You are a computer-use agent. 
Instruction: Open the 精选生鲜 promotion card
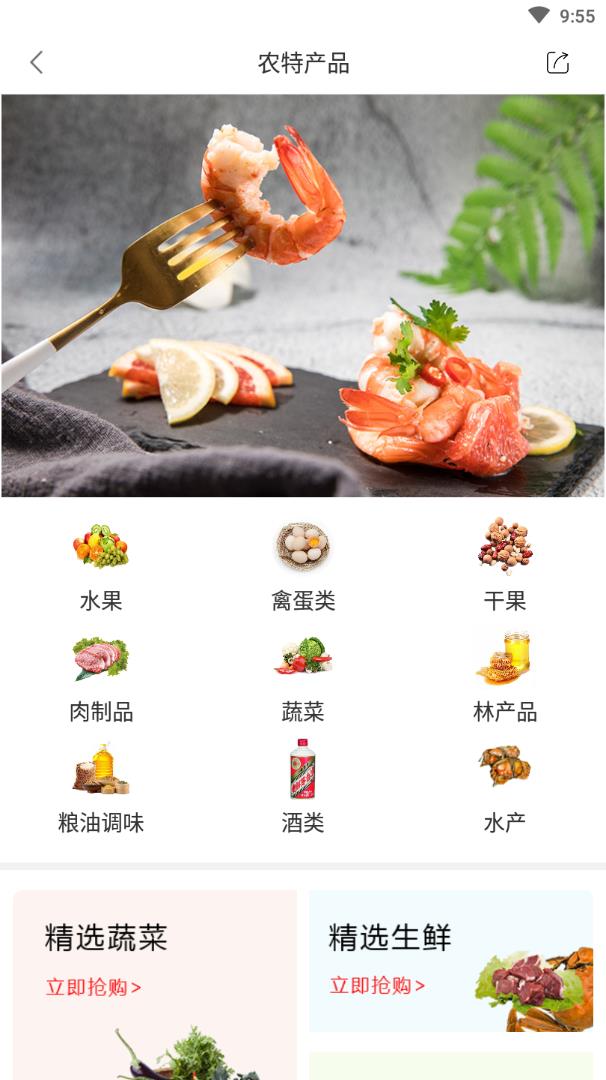coord(451,961)
